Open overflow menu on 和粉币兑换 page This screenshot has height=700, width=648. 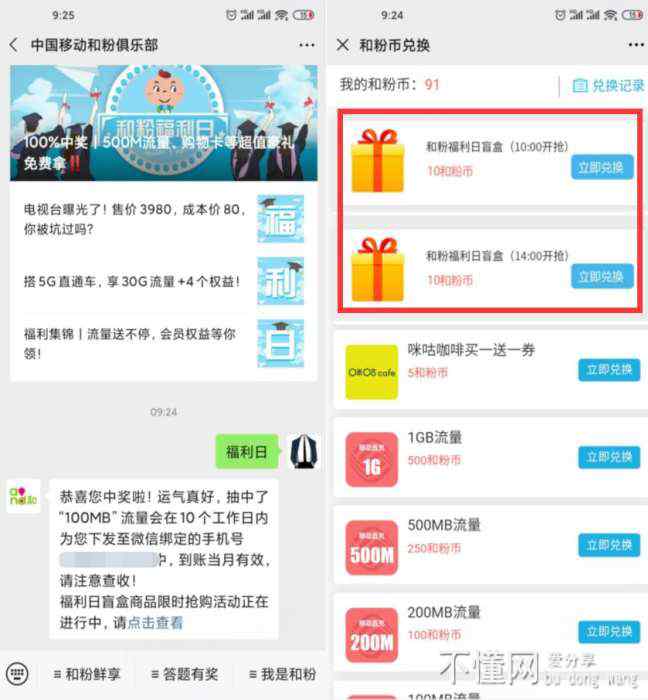(636, 45)
